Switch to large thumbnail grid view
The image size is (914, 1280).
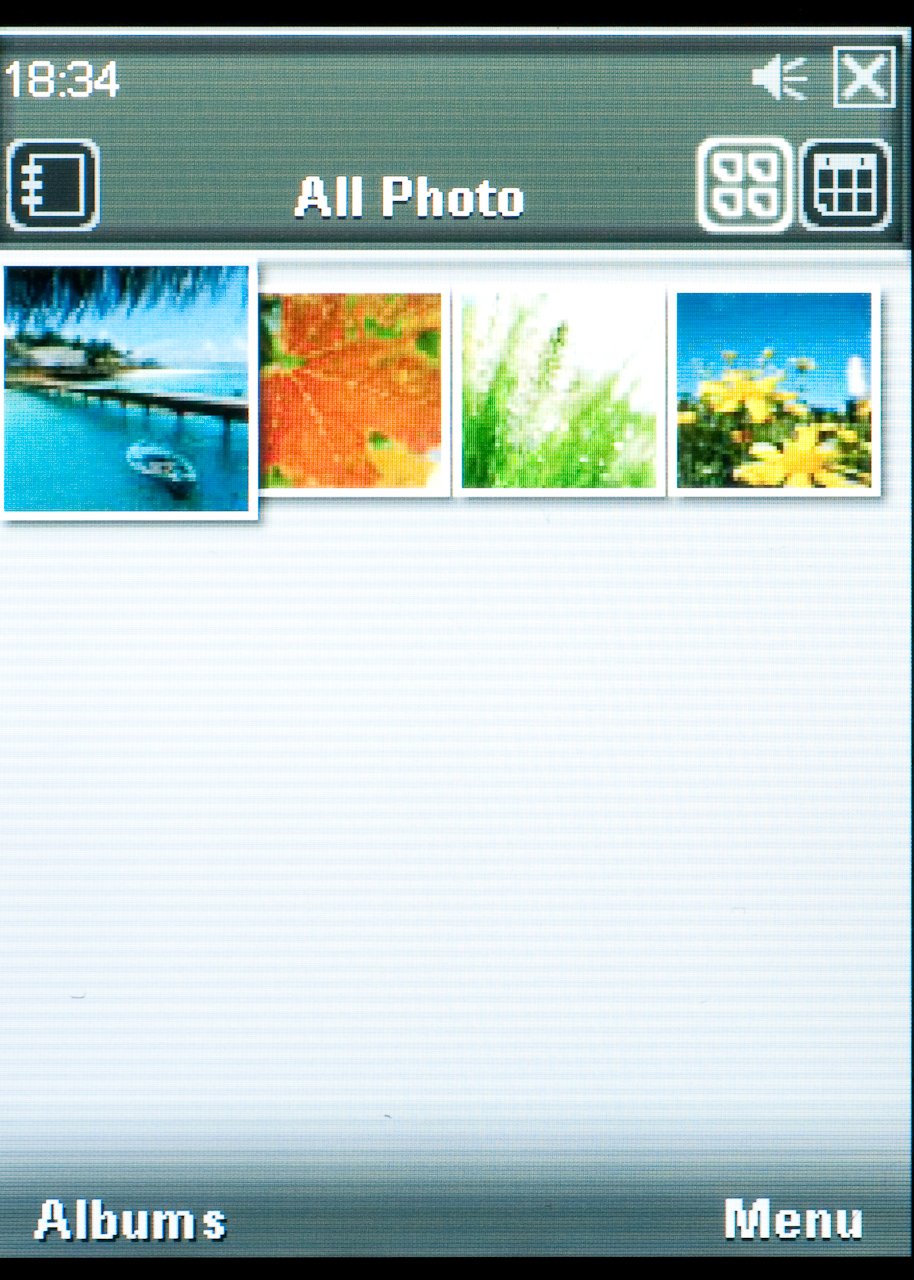click(x=745, y=185)
